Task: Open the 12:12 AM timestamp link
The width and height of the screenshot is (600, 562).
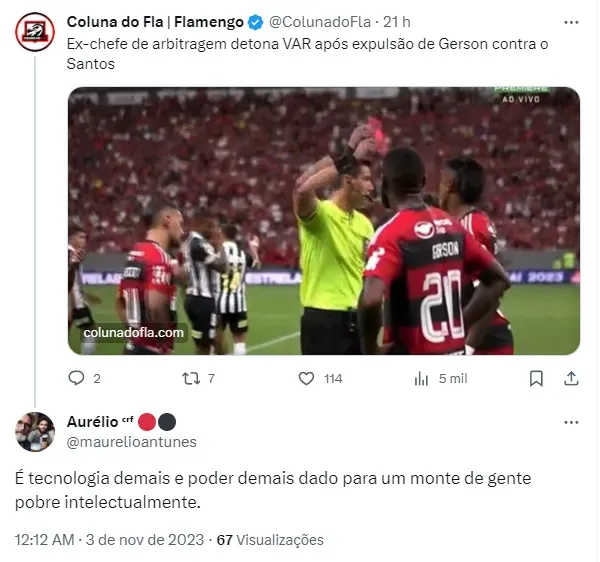Action: coord(44,539)
